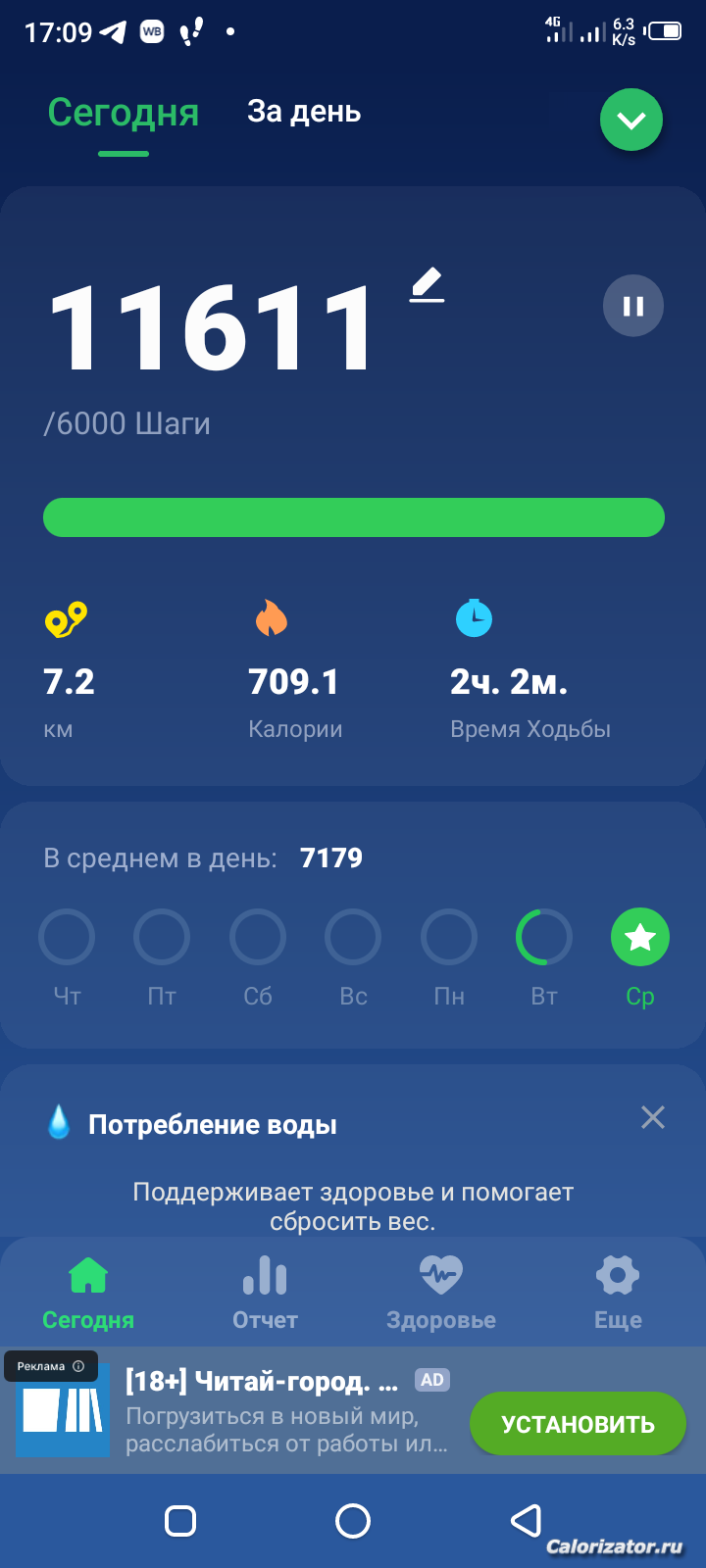
Task: Go to the system home screen
Action: 353,1521
